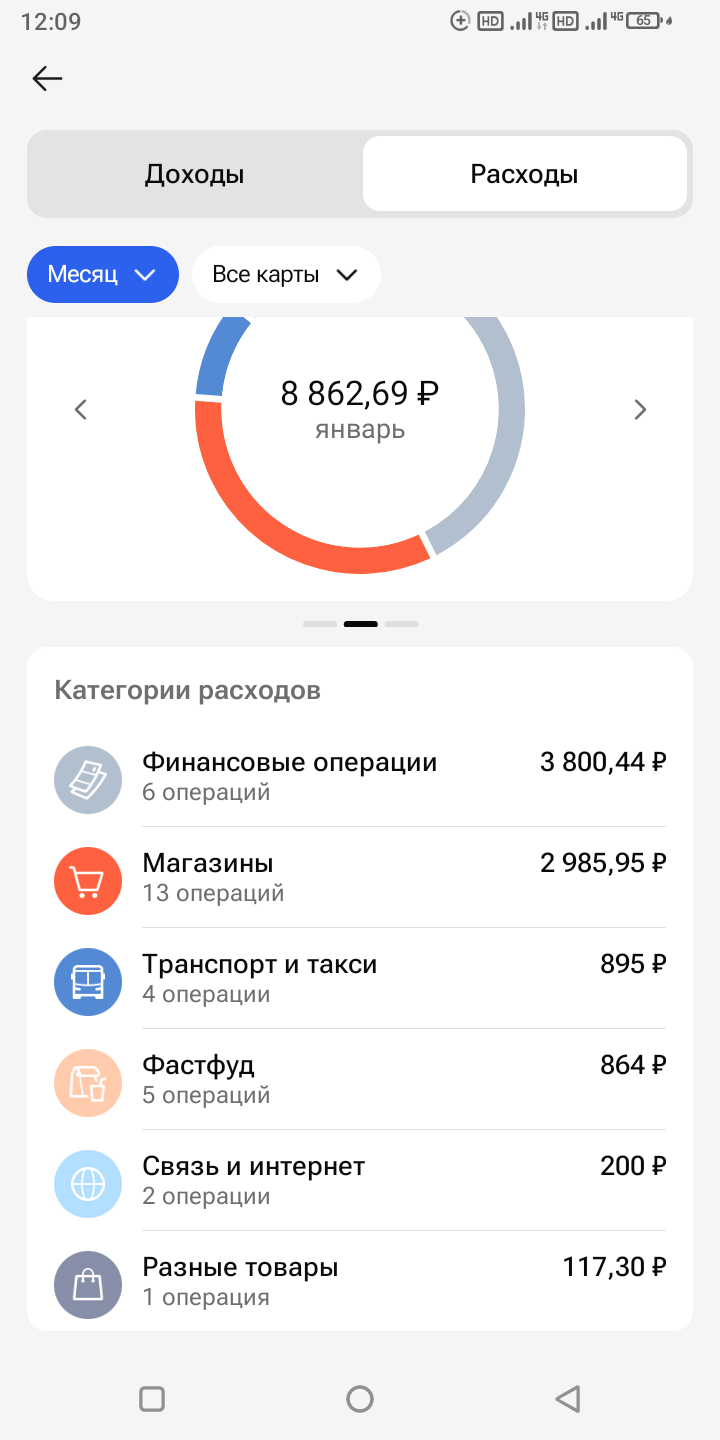Open recent apps from navigation bar
The width and height of the screenshot is (720, 1440).
[152, 1398]
